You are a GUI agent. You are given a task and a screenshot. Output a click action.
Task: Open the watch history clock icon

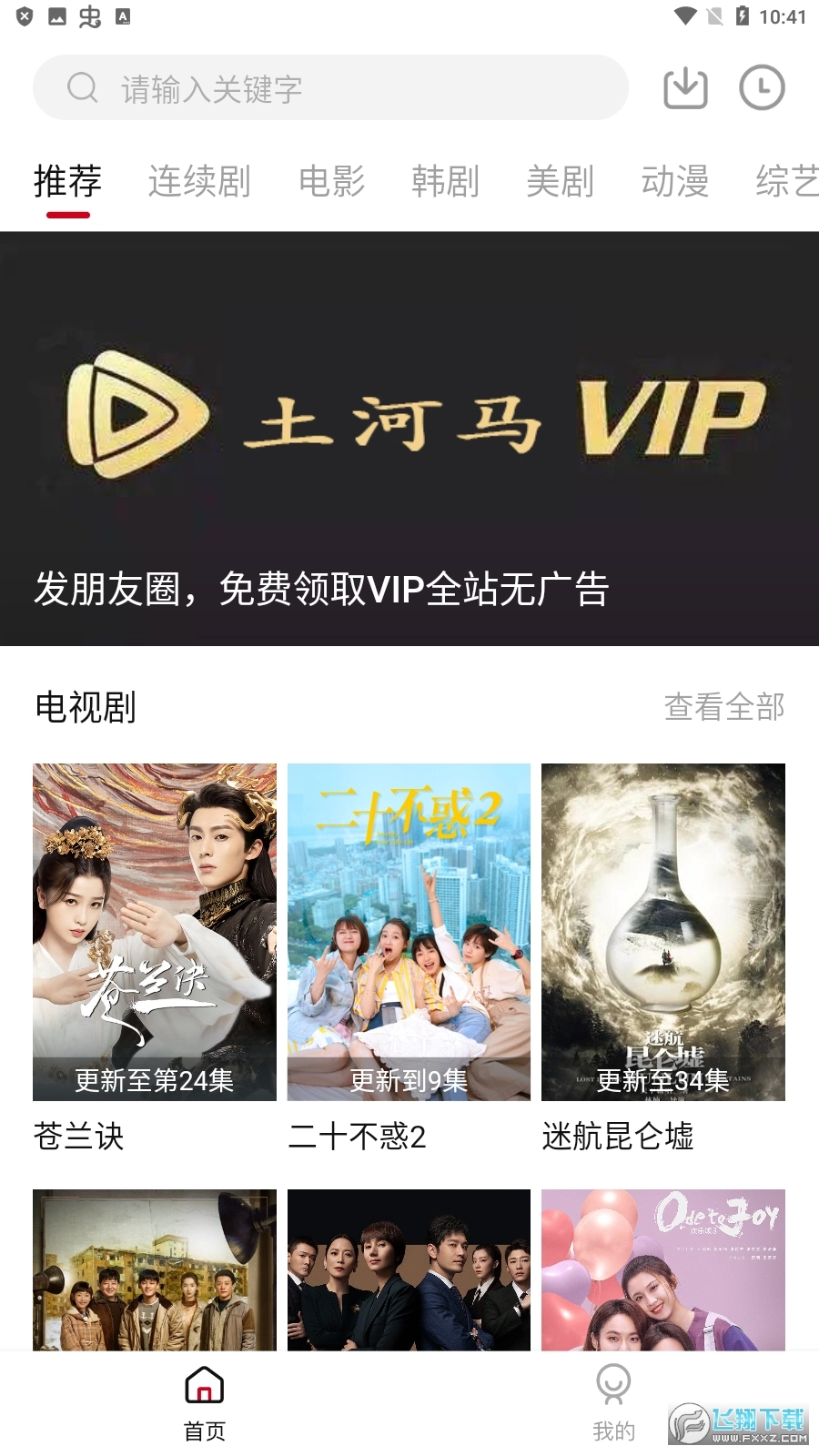763,87
